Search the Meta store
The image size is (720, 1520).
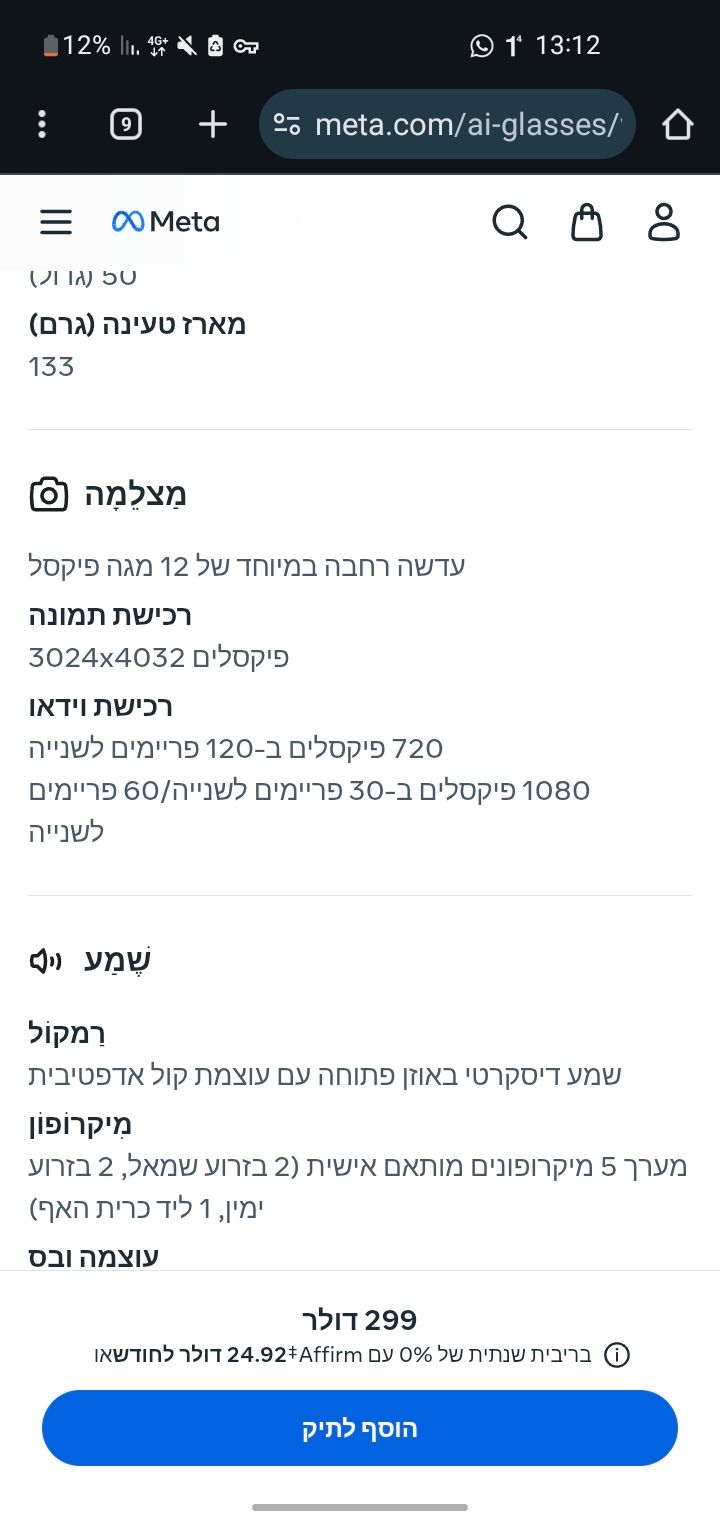[x=510, y=222]
